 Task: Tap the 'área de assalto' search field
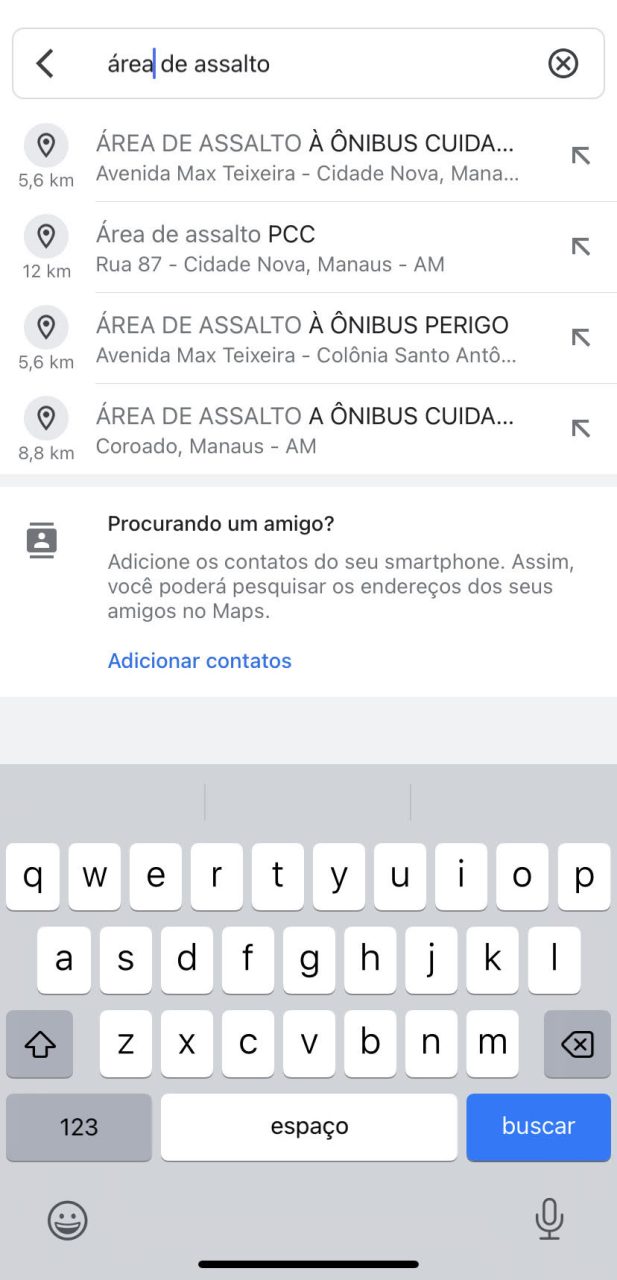coord(320,64)
